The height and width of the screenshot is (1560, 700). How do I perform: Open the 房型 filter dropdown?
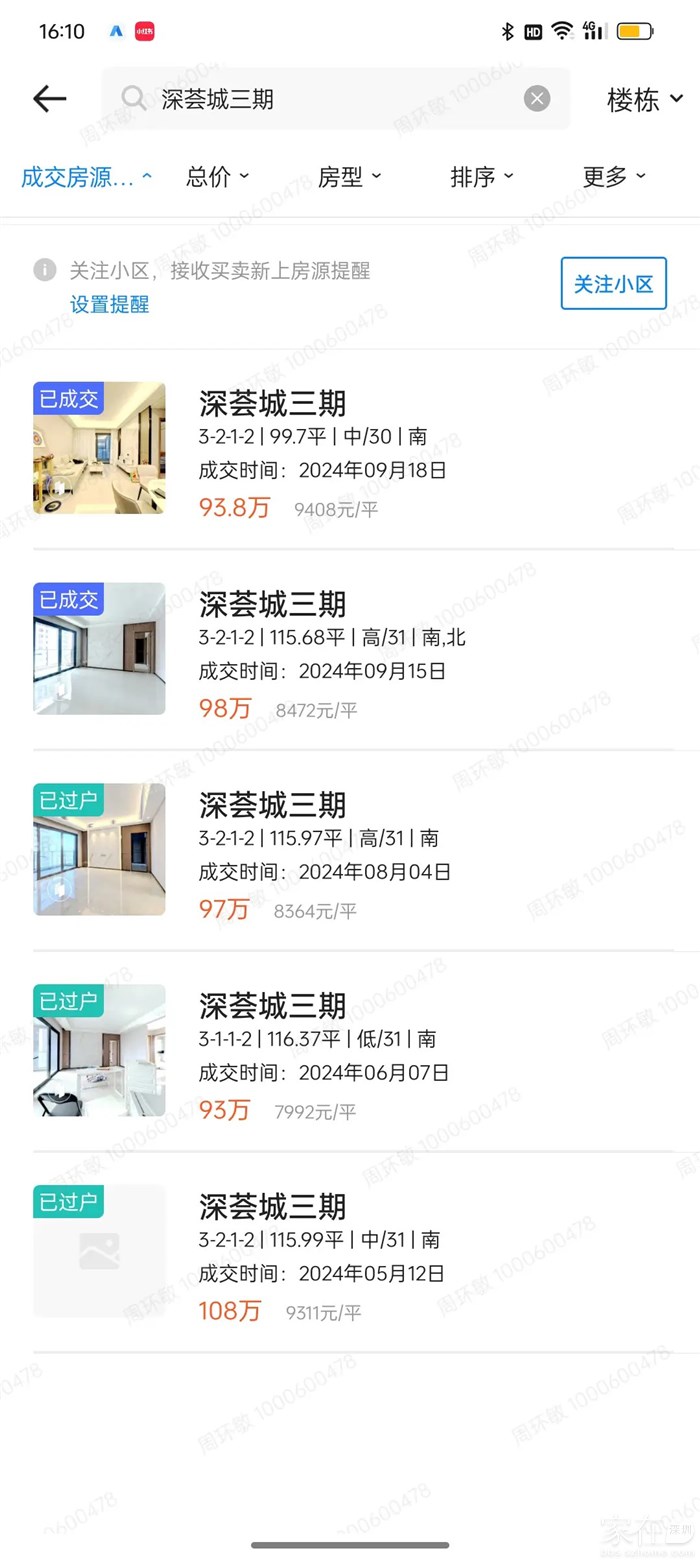point(349,177)
